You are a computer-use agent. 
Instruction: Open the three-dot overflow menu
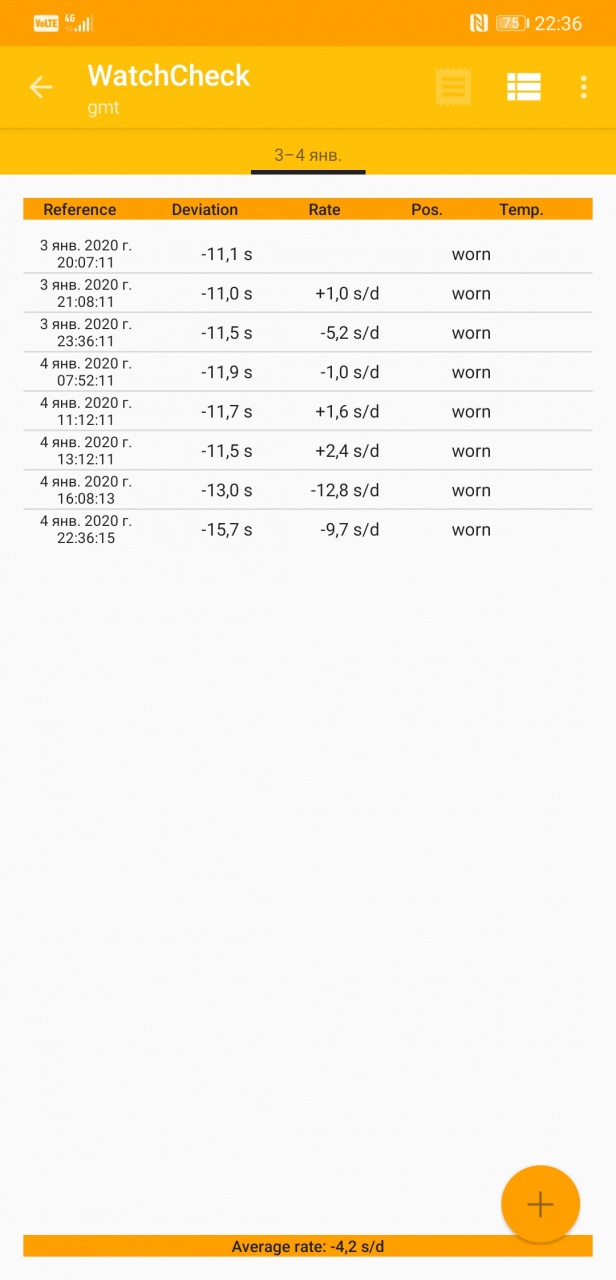point(583,87)
